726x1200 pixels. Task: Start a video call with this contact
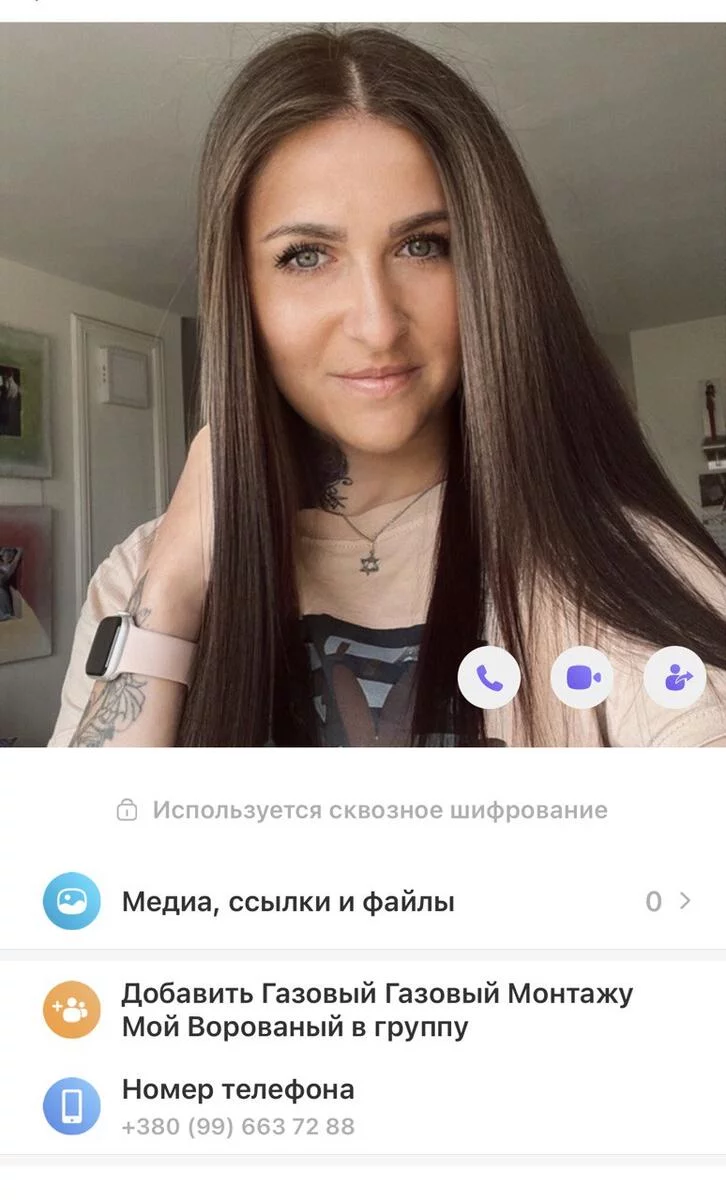(x=582, y=678)
